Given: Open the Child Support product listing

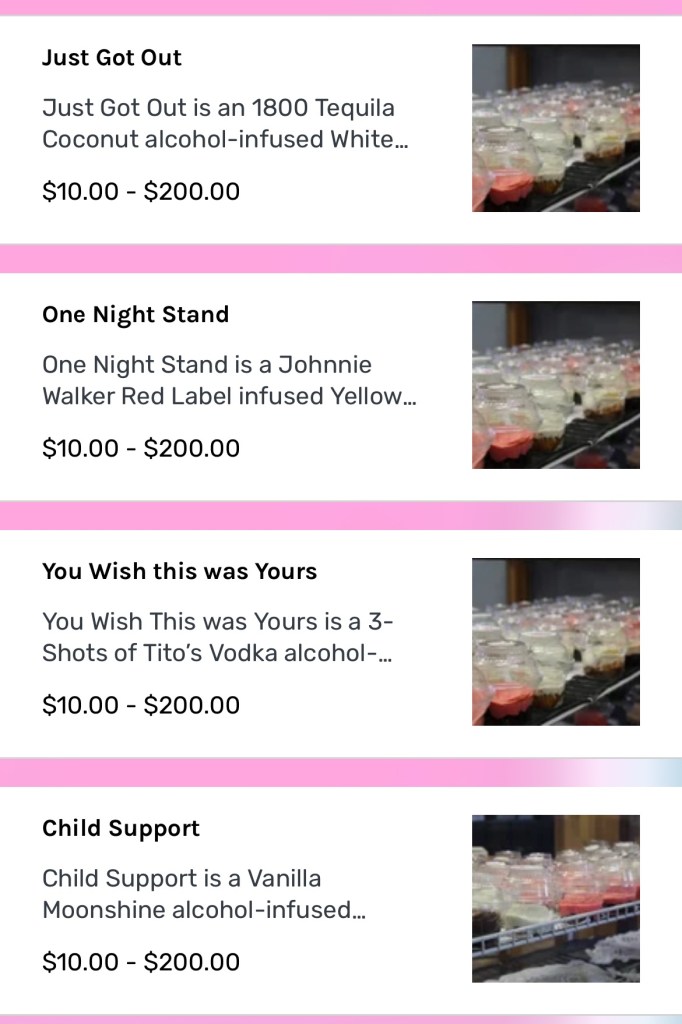Looking at the screenshot, I should tap(121, 829).
